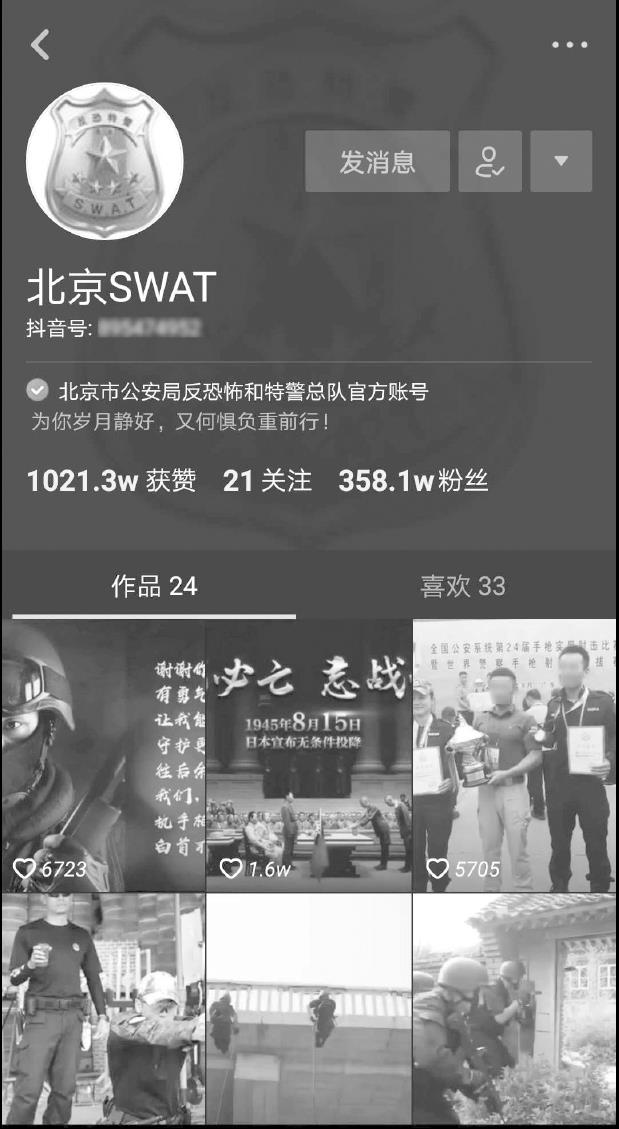The width and height of the screenshot is (619, 1129).
Task: Tap the followed-status person icon button
Action: pyautogui.click(x=490, y=161)
